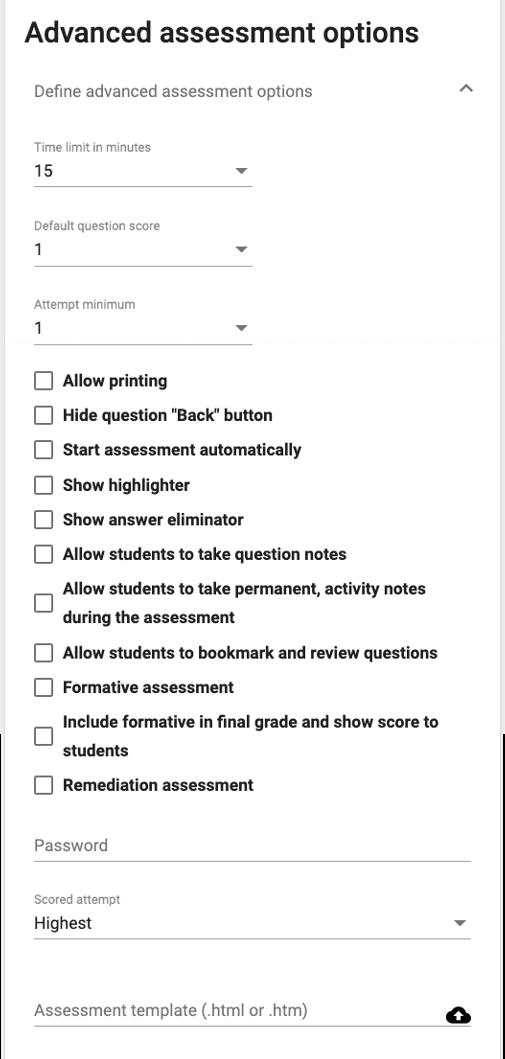Viewport: 505px width, 1059px height.
Task: Tick the Formative assessment checkbox
Action: pos(43,688)
